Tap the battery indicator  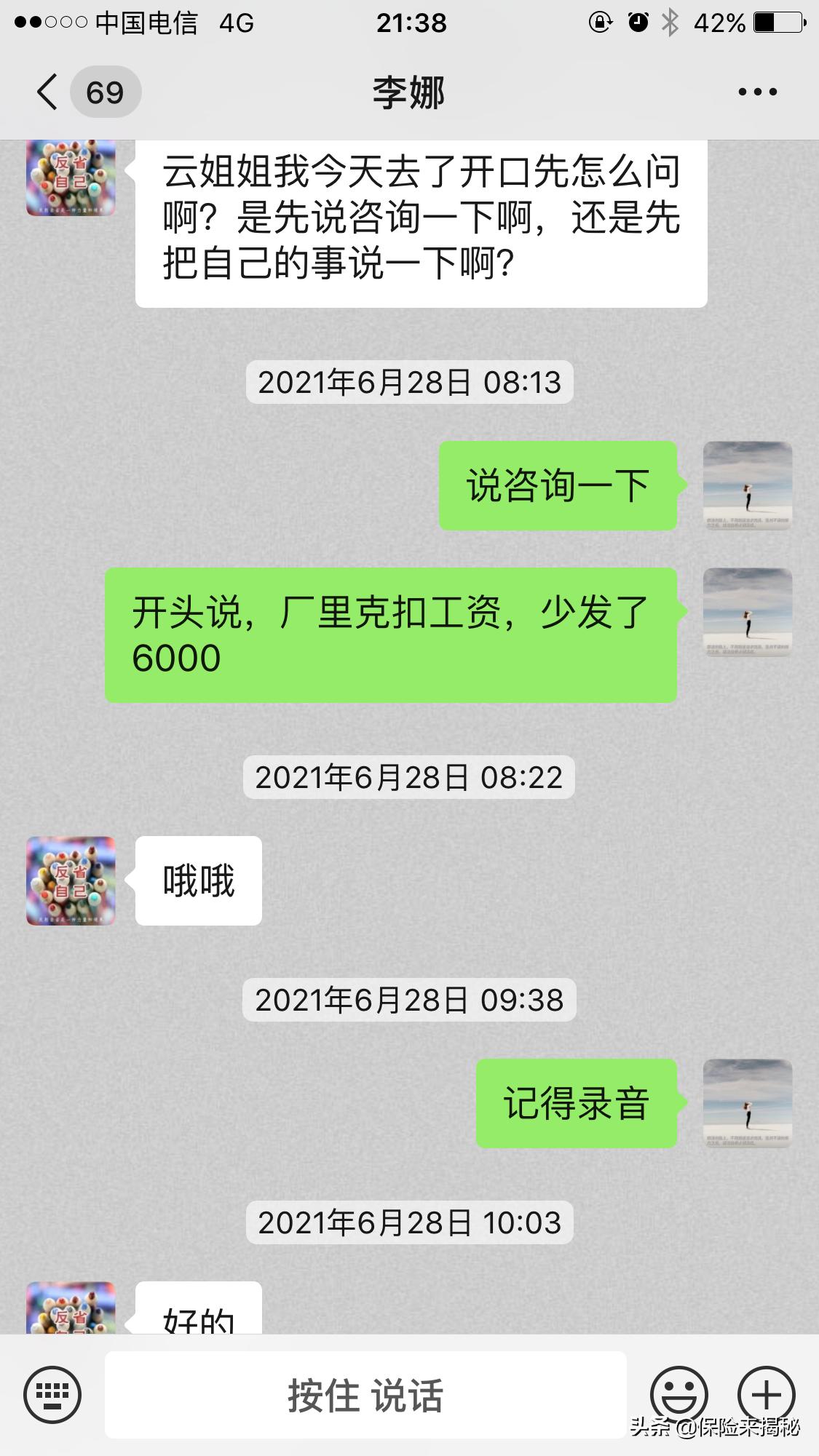point(775,23)
